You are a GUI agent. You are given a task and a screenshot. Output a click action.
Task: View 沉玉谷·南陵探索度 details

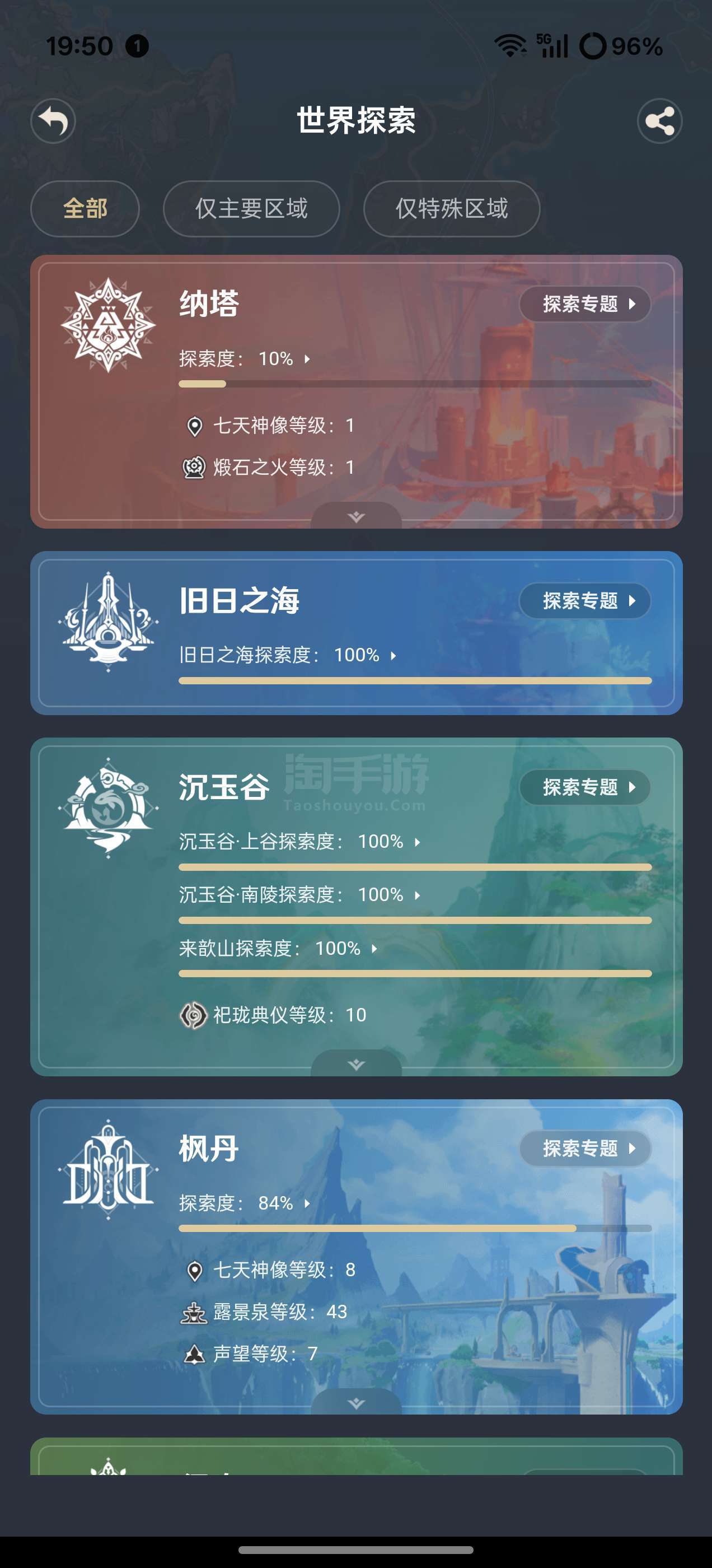point(300,895)
